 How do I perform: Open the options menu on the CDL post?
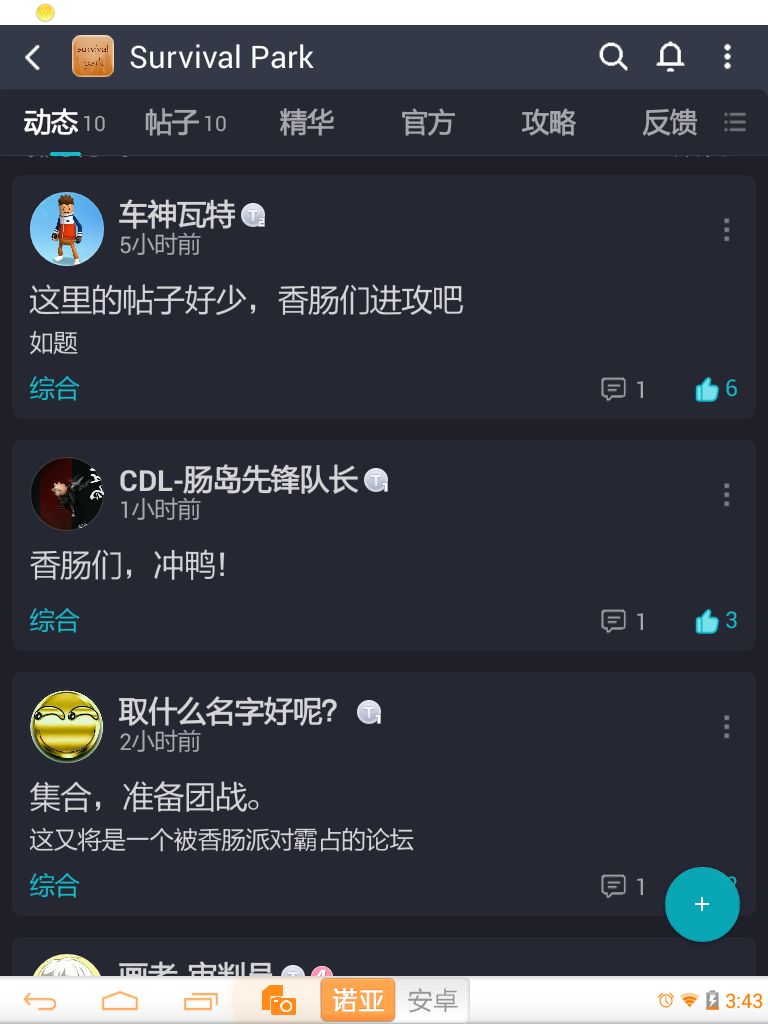[x=726, y=494]
